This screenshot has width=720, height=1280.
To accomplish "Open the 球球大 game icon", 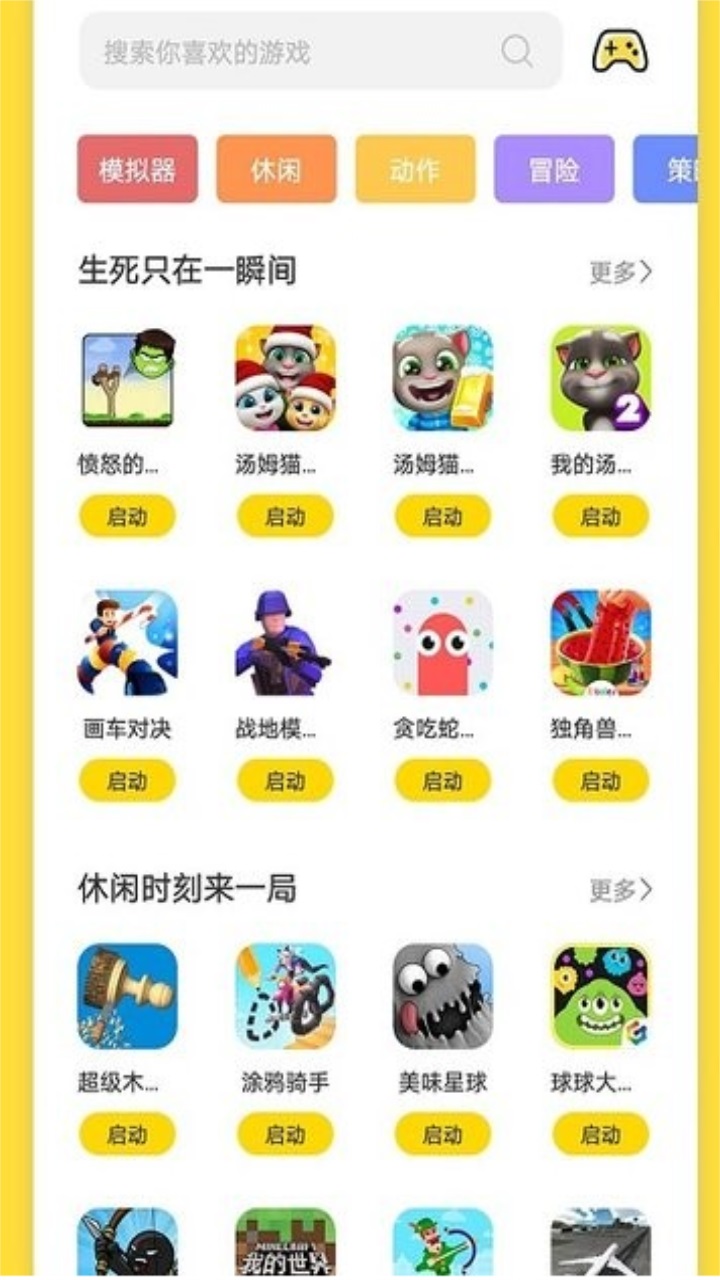I will tap(599, 995).
